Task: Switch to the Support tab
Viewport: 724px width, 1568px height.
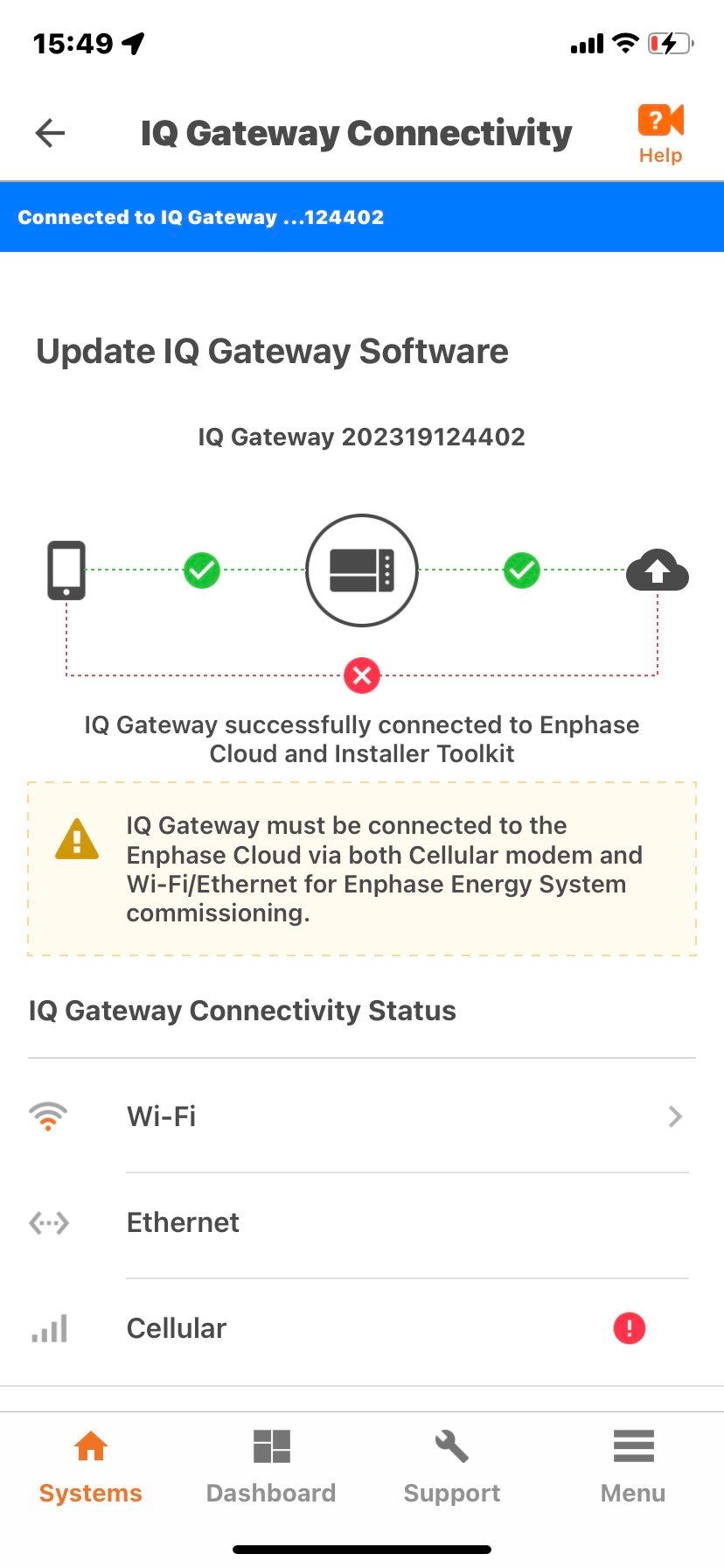Action: [x=452, y=1466]
